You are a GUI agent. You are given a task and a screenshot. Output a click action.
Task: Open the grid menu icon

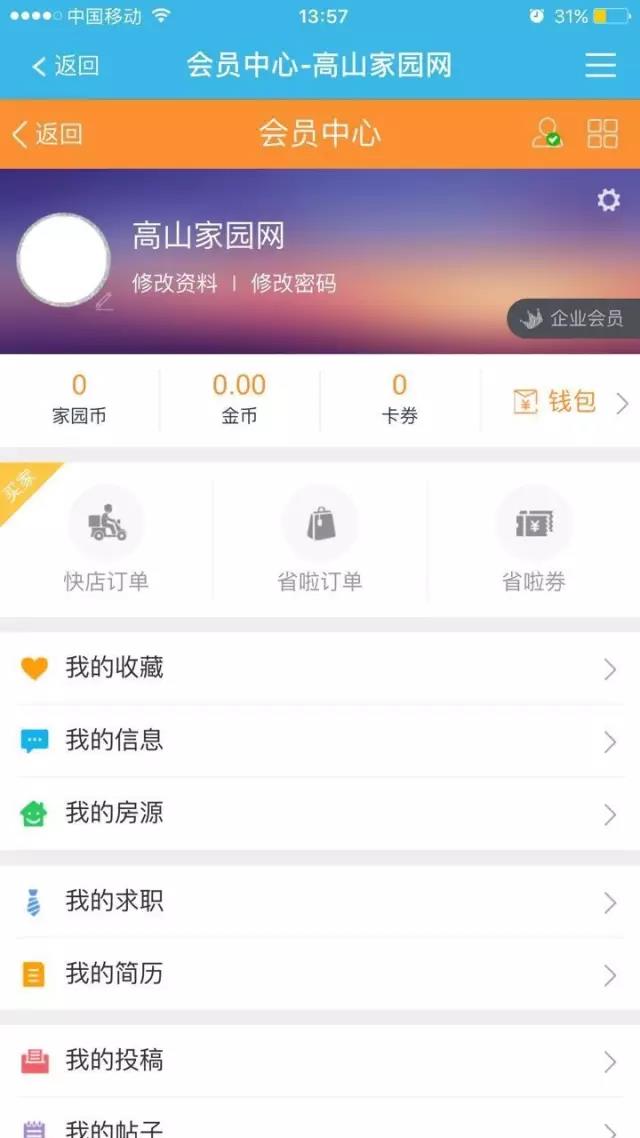pos(602,134)
